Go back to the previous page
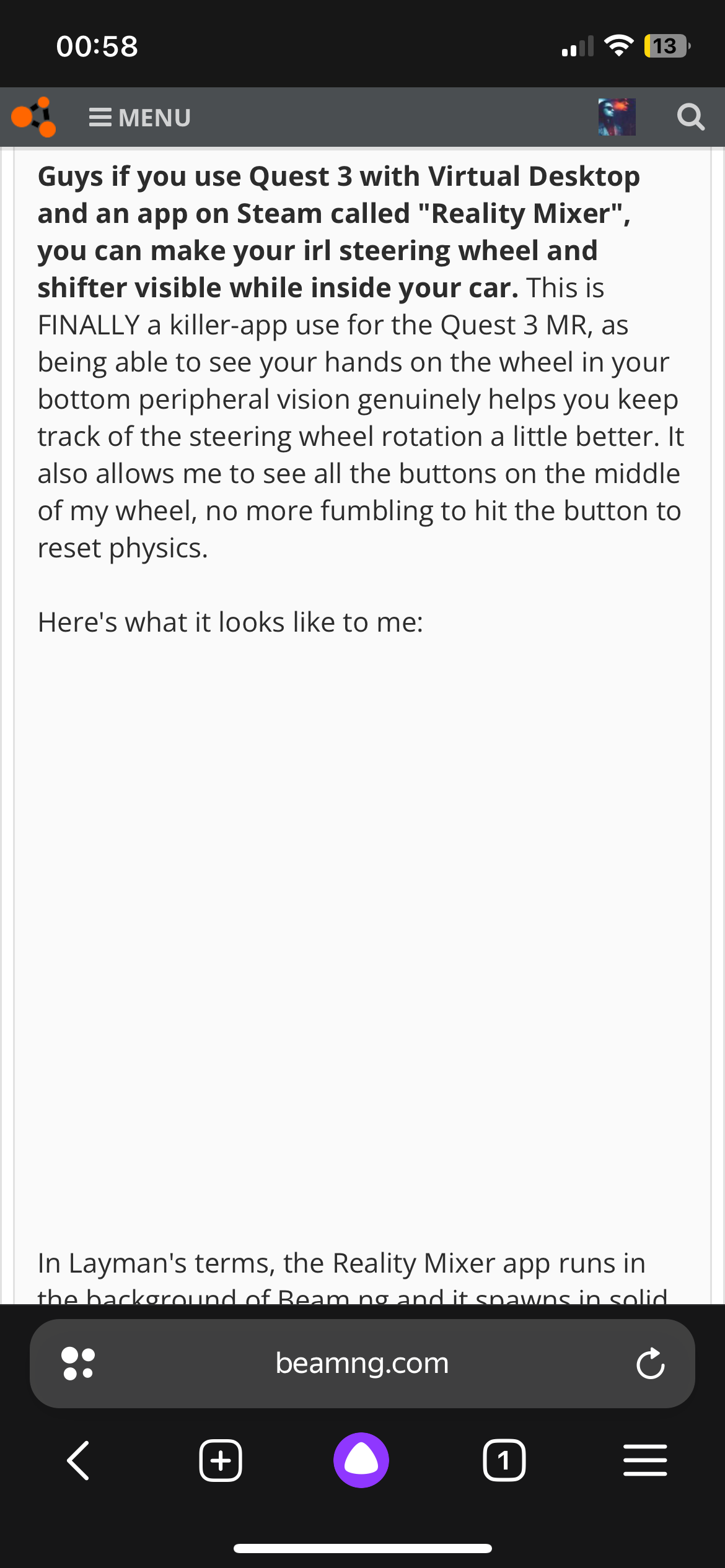Screen dimensions: 725x1568 78,1460
